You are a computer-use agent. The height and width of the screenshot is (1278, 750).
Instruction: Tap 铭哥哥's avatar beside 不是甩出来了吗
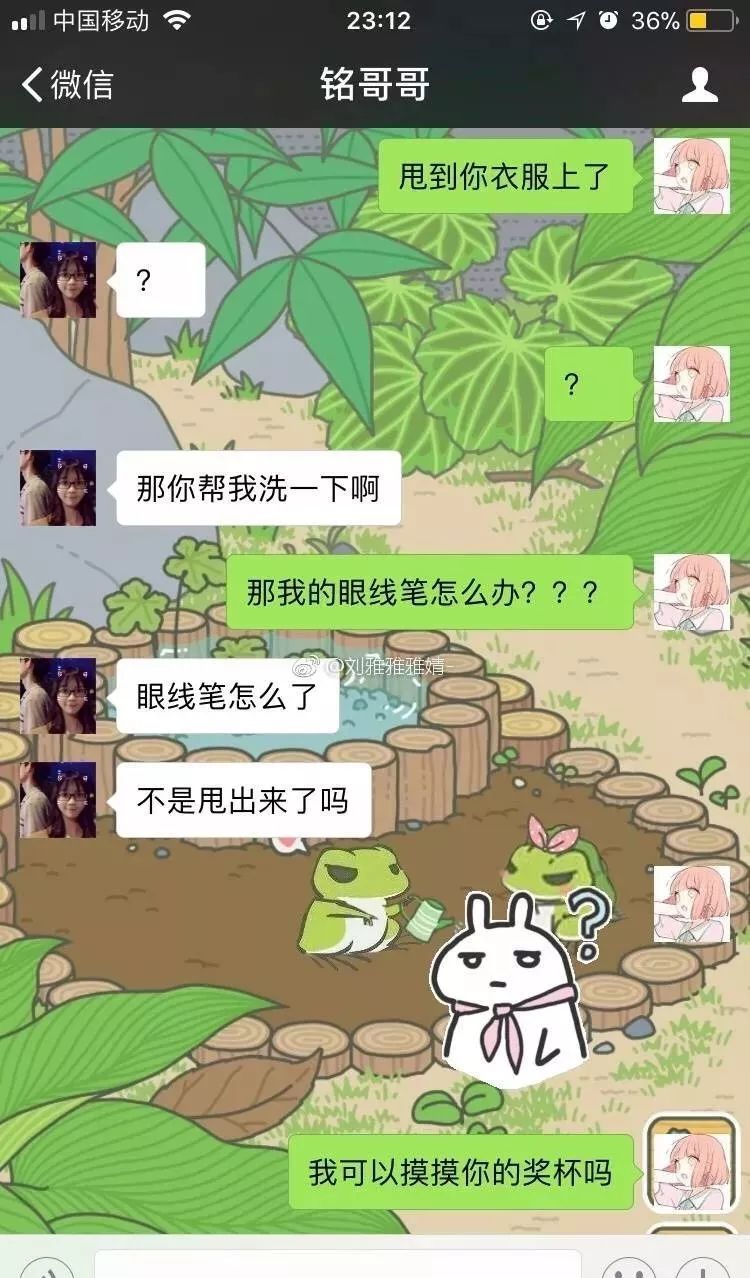click(x=58, y=800)
